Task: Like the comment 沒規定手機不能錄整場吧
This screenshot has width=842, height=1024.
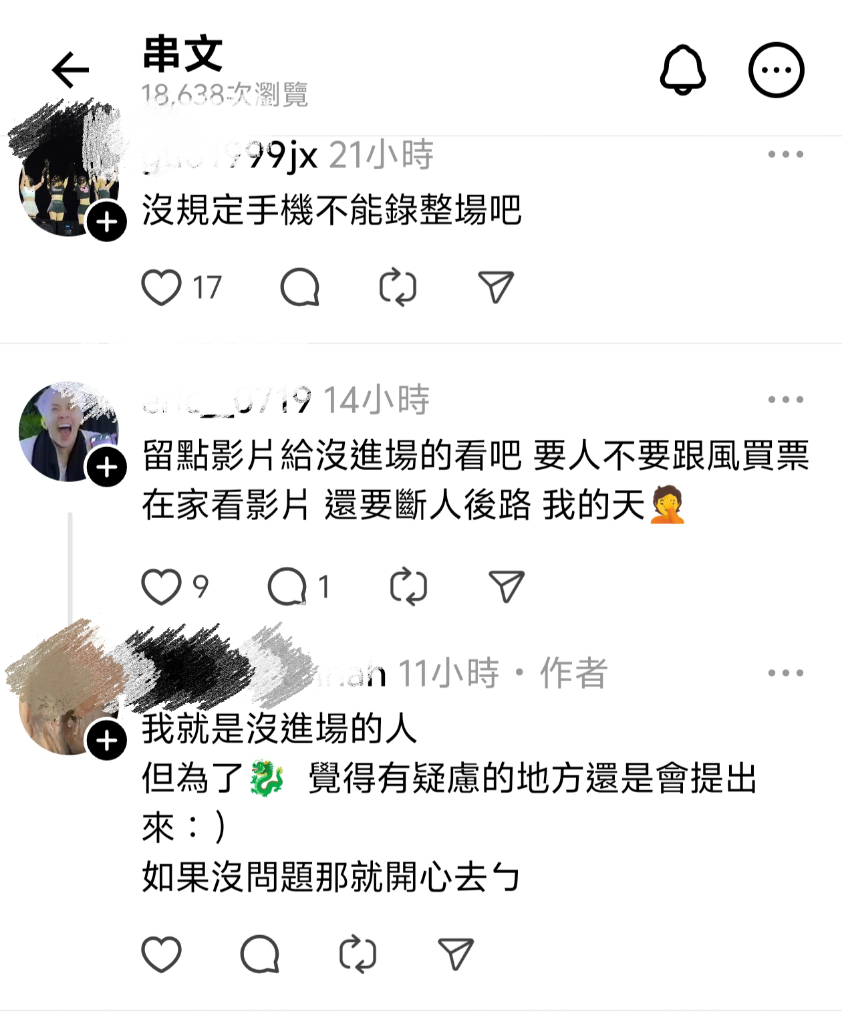Action: point(161,288)
